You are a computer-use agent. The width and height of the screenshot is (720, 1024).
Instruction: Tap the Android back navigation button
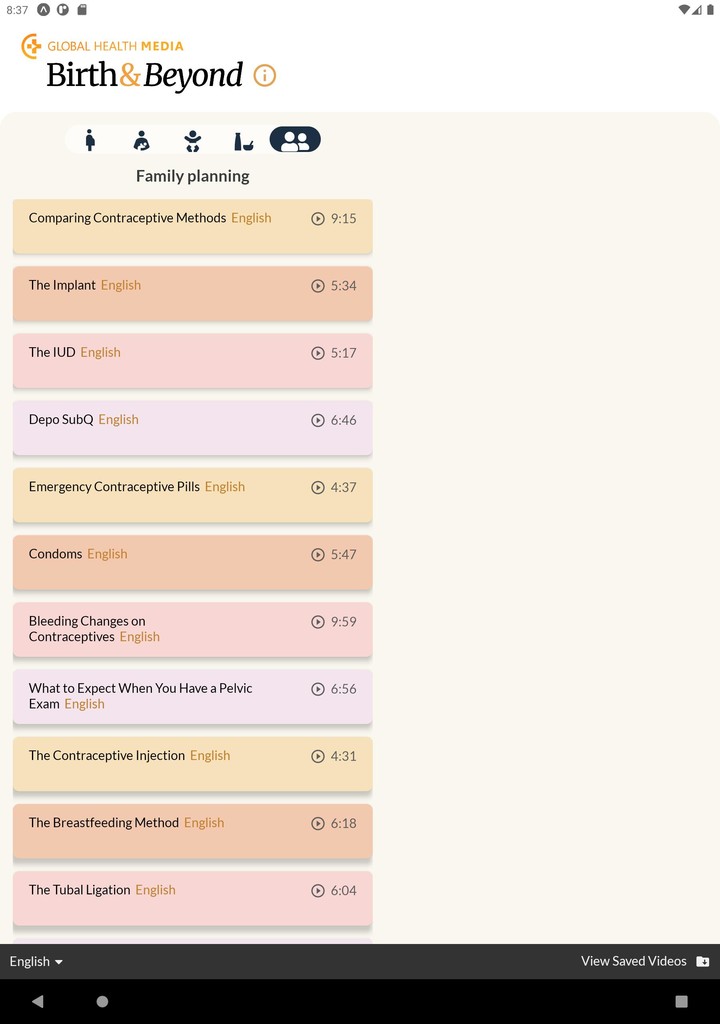tap(36, 999)
